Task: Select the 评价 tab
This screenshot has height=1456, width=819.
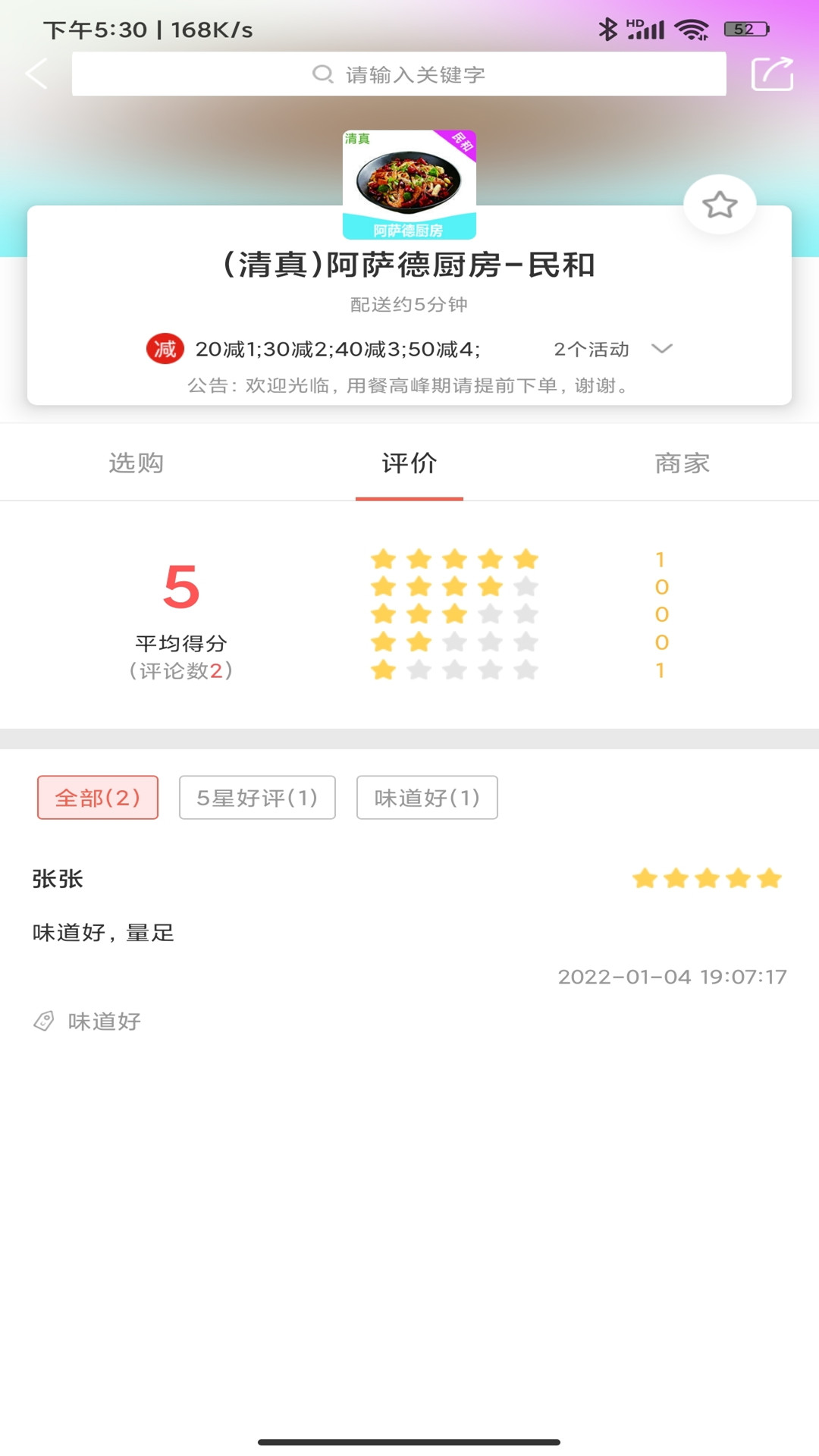Action: [409, 463]
